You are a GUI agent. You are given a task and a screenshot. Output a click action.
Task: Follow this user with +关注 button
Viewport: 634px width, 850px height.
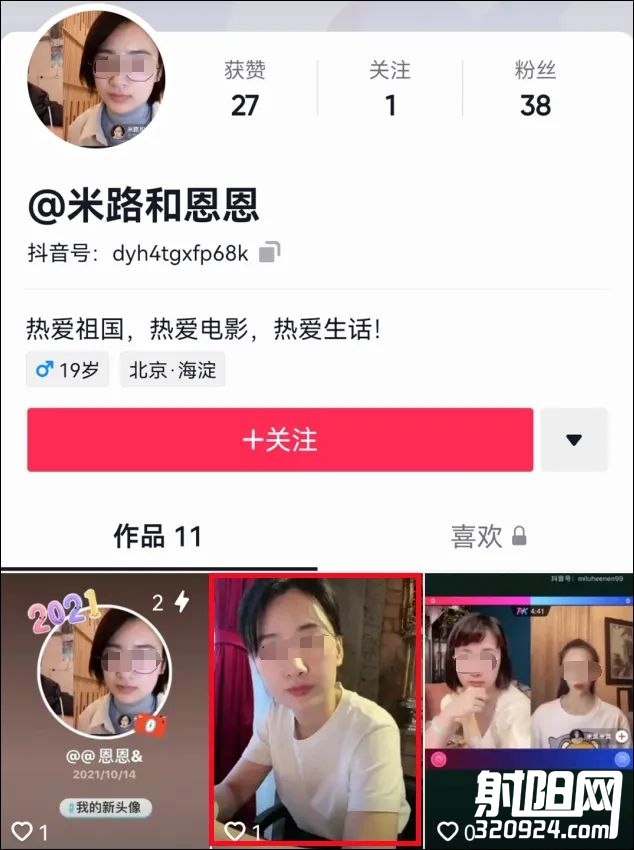click(280, 440)
